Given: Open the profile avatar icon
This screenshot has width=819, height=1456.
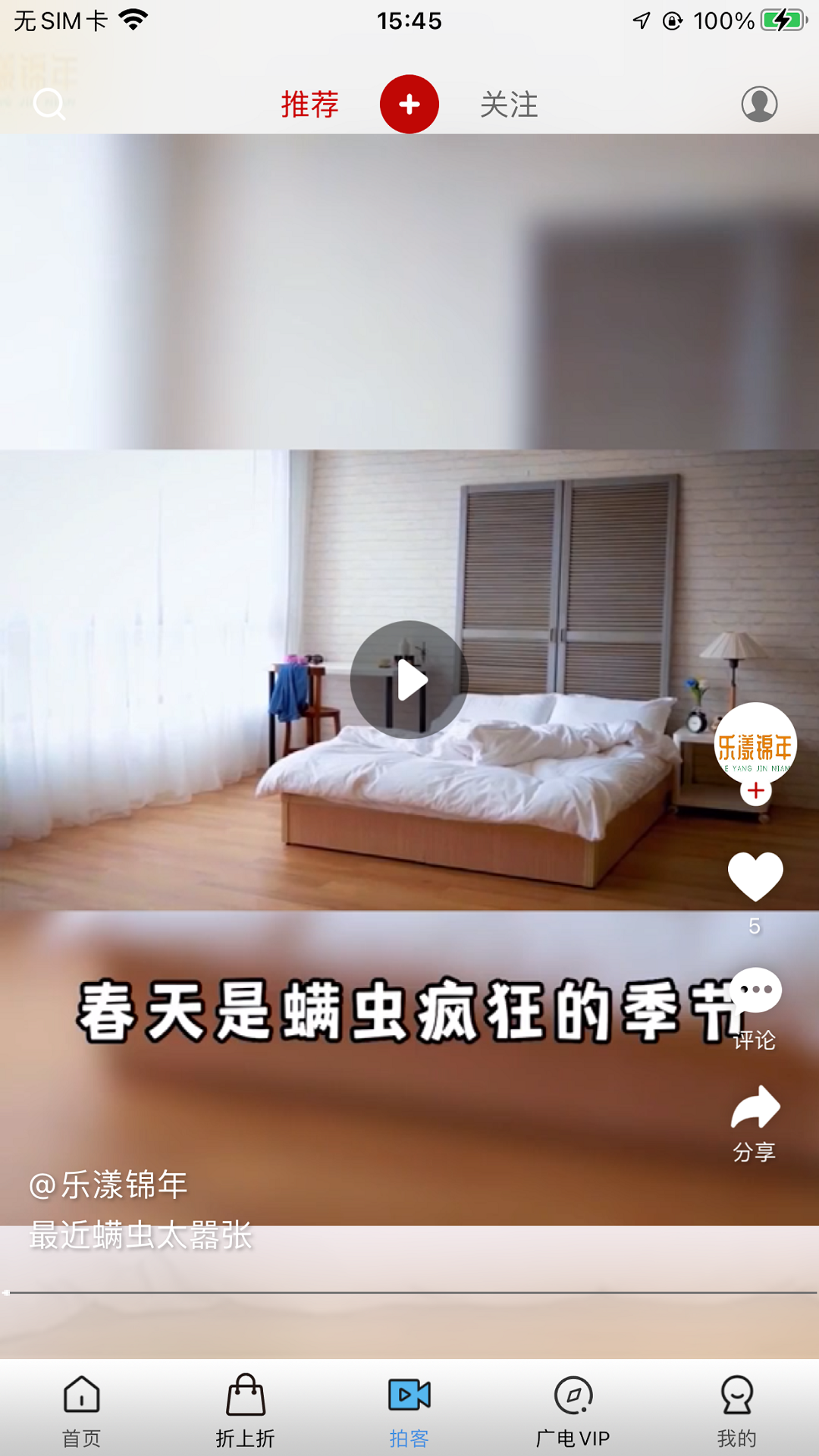Looking at the screenshot, I should coord(759,104).
